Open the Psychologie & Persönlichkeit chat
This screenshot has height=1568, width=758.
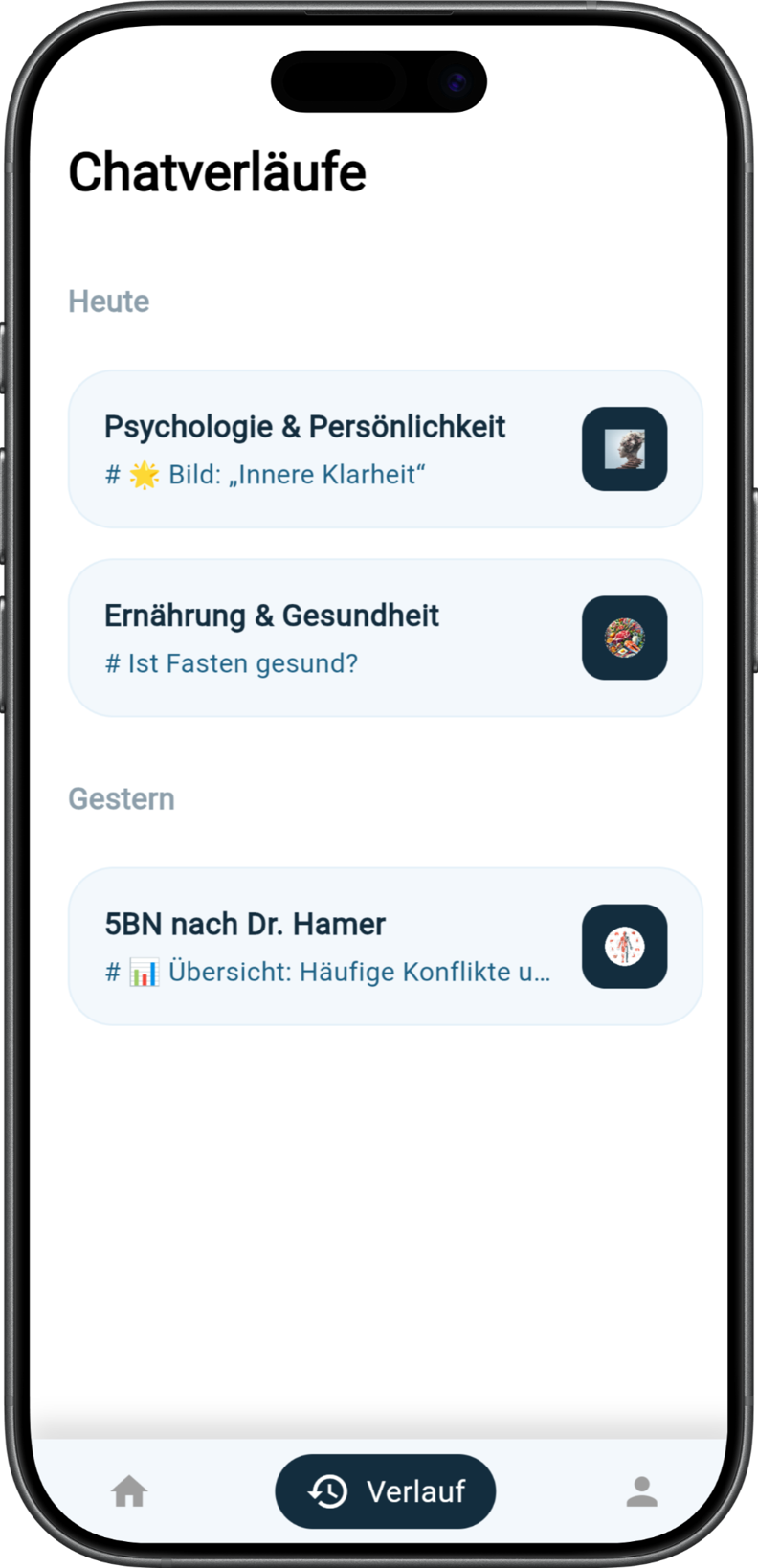click(x=385, y=449)
